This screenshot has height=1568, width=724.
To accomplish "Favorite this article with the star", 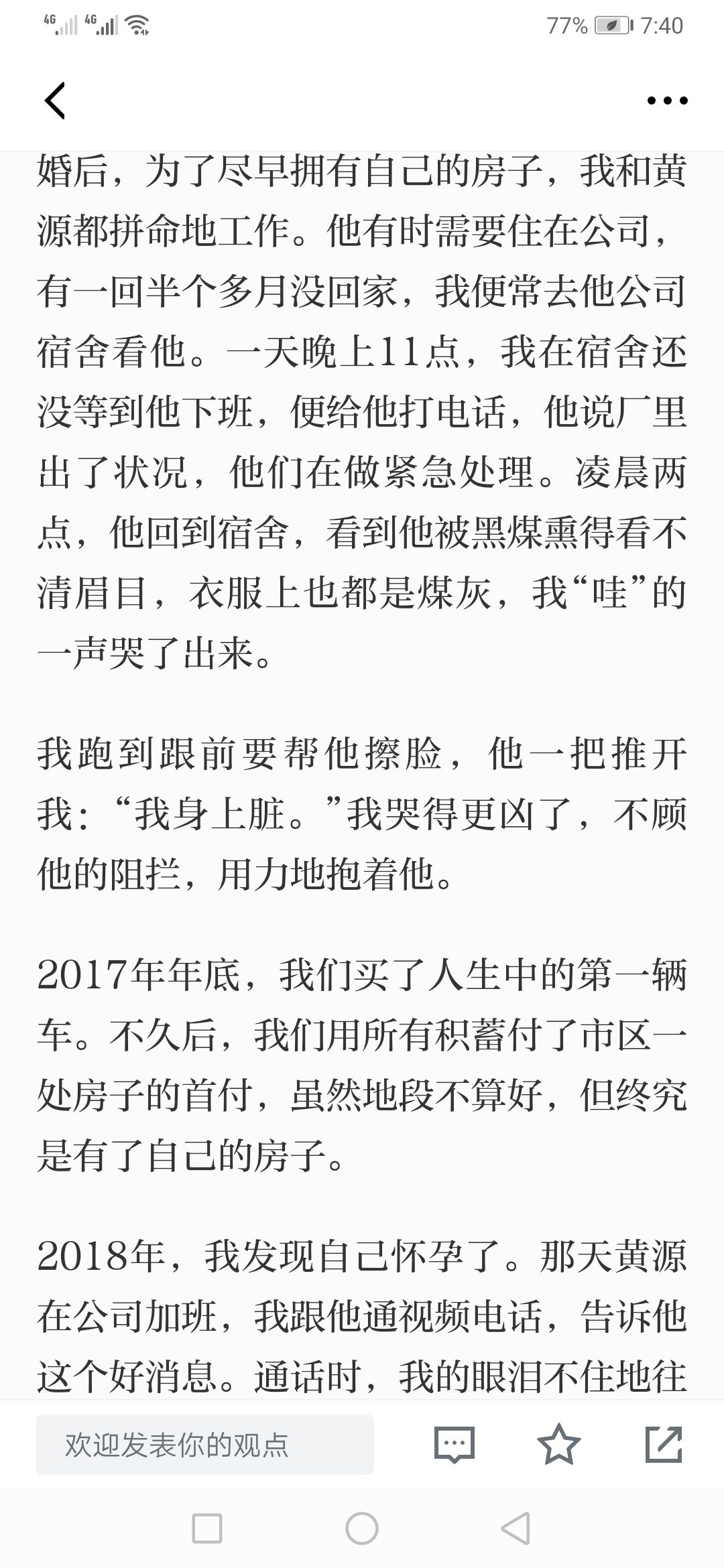I will 559,1444.
